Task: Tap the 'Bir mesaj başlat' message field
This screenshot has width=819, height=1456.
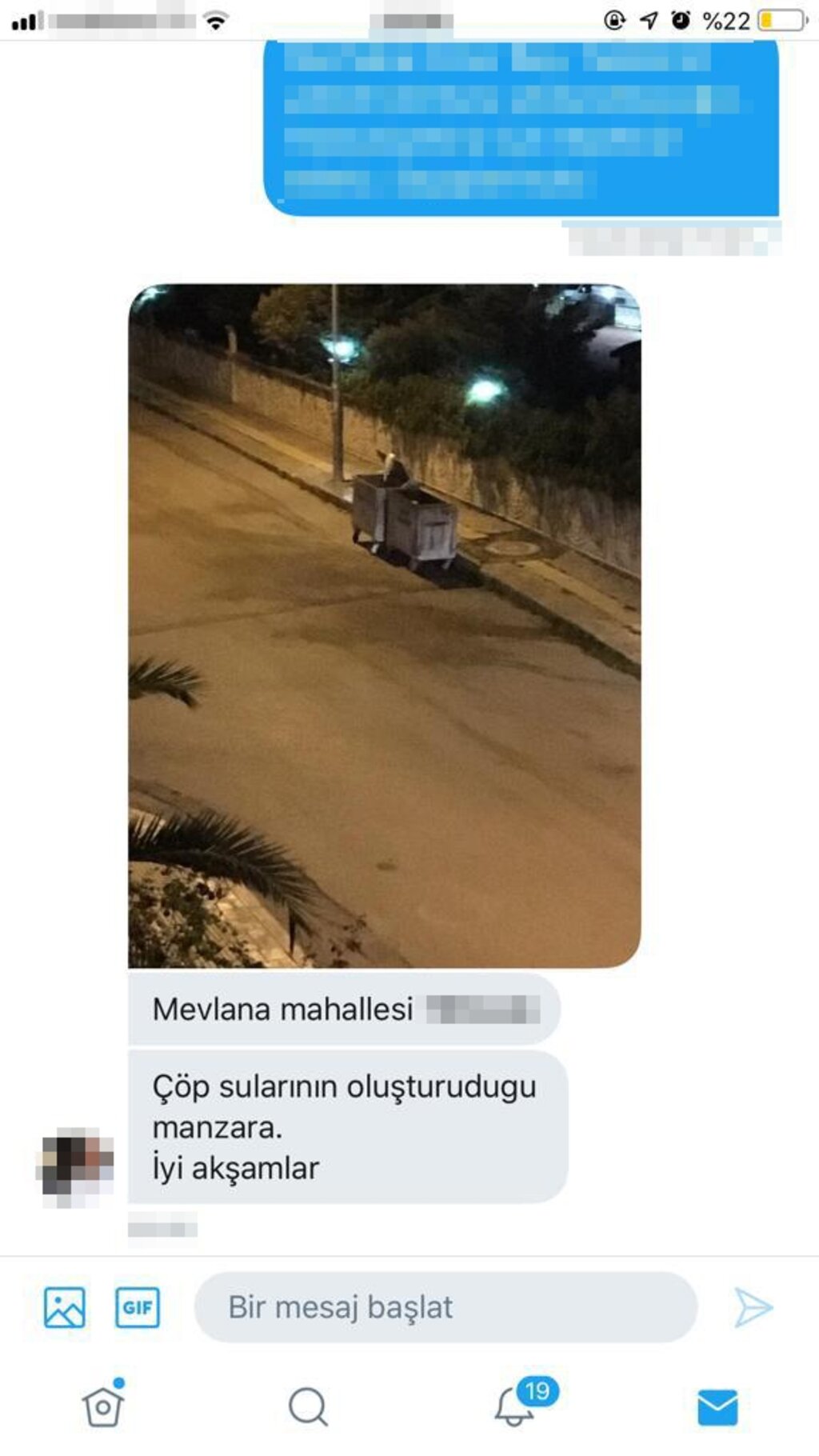Action: 445,1307
